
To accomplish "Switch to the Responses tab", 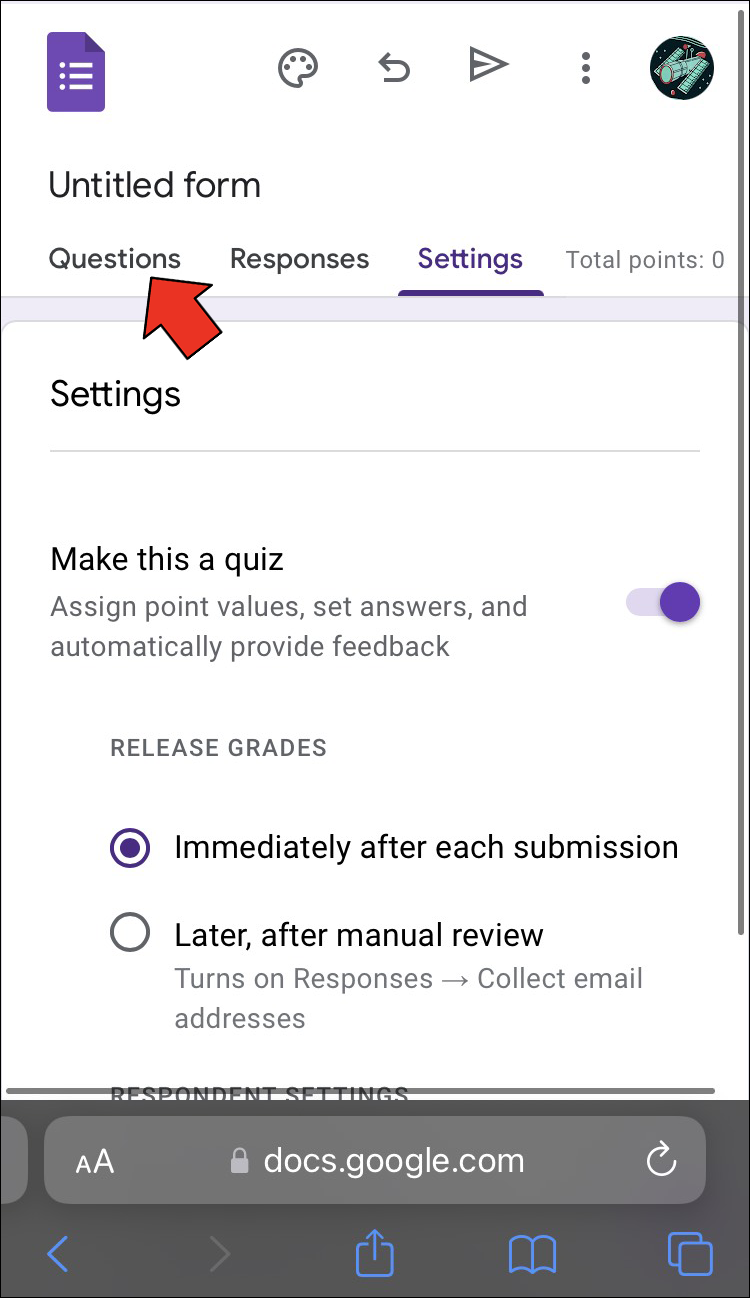I will click(x=299, y=259).
